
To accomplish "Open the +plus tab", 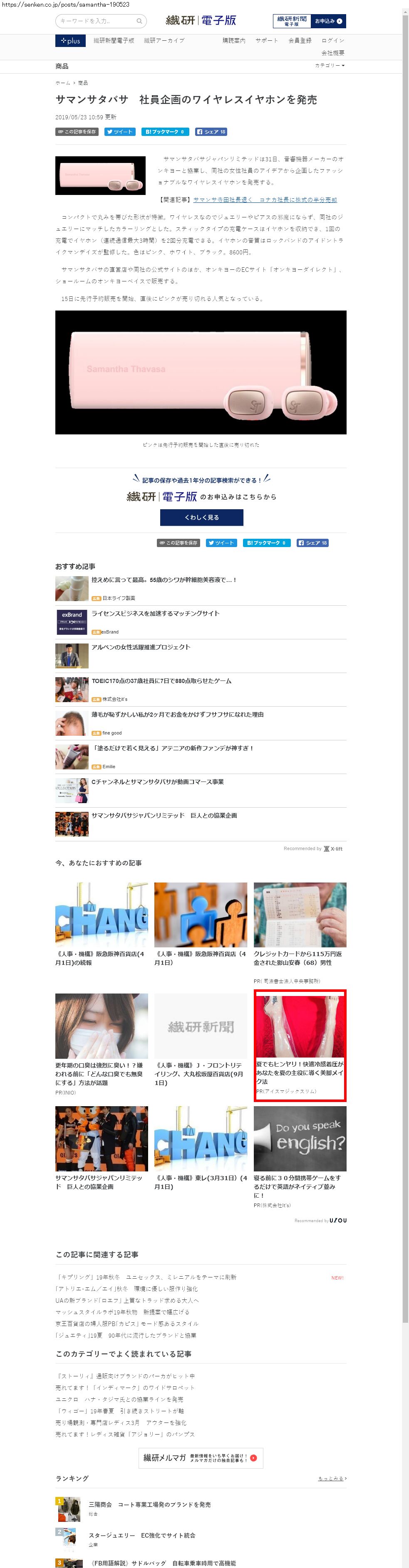I will (71, 41).
